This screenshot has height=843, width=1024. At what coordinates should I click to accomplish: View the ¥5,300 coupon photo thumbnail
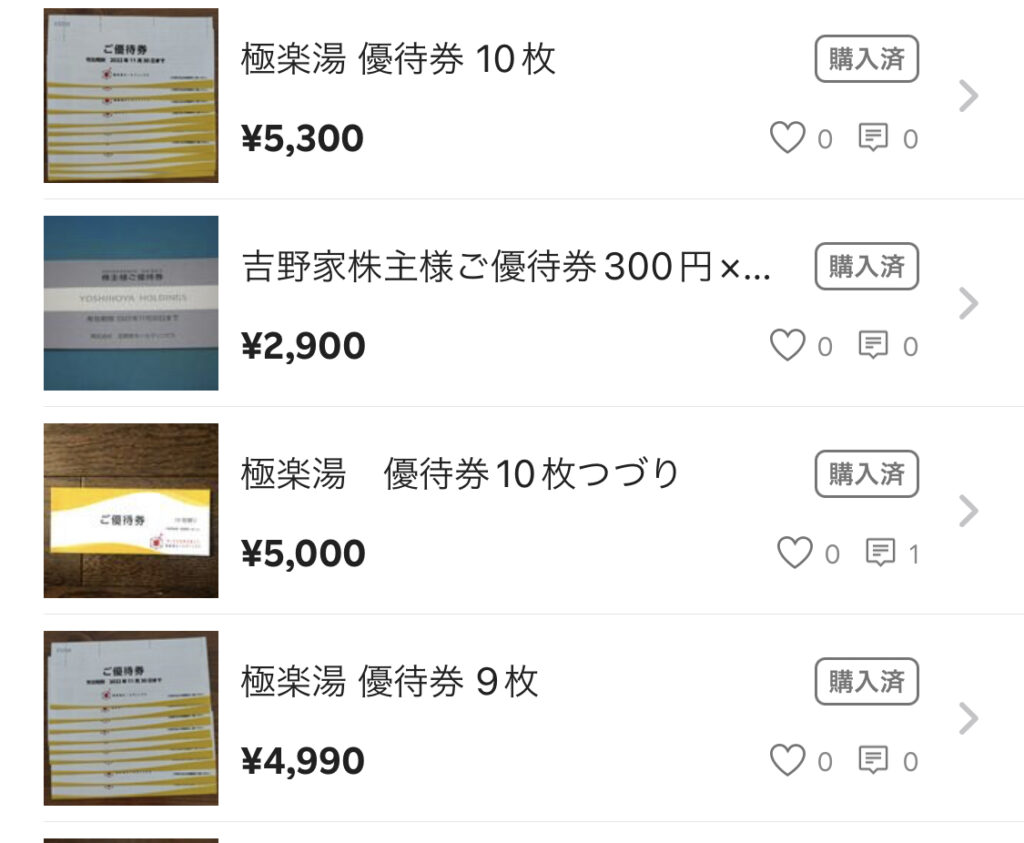131,96
